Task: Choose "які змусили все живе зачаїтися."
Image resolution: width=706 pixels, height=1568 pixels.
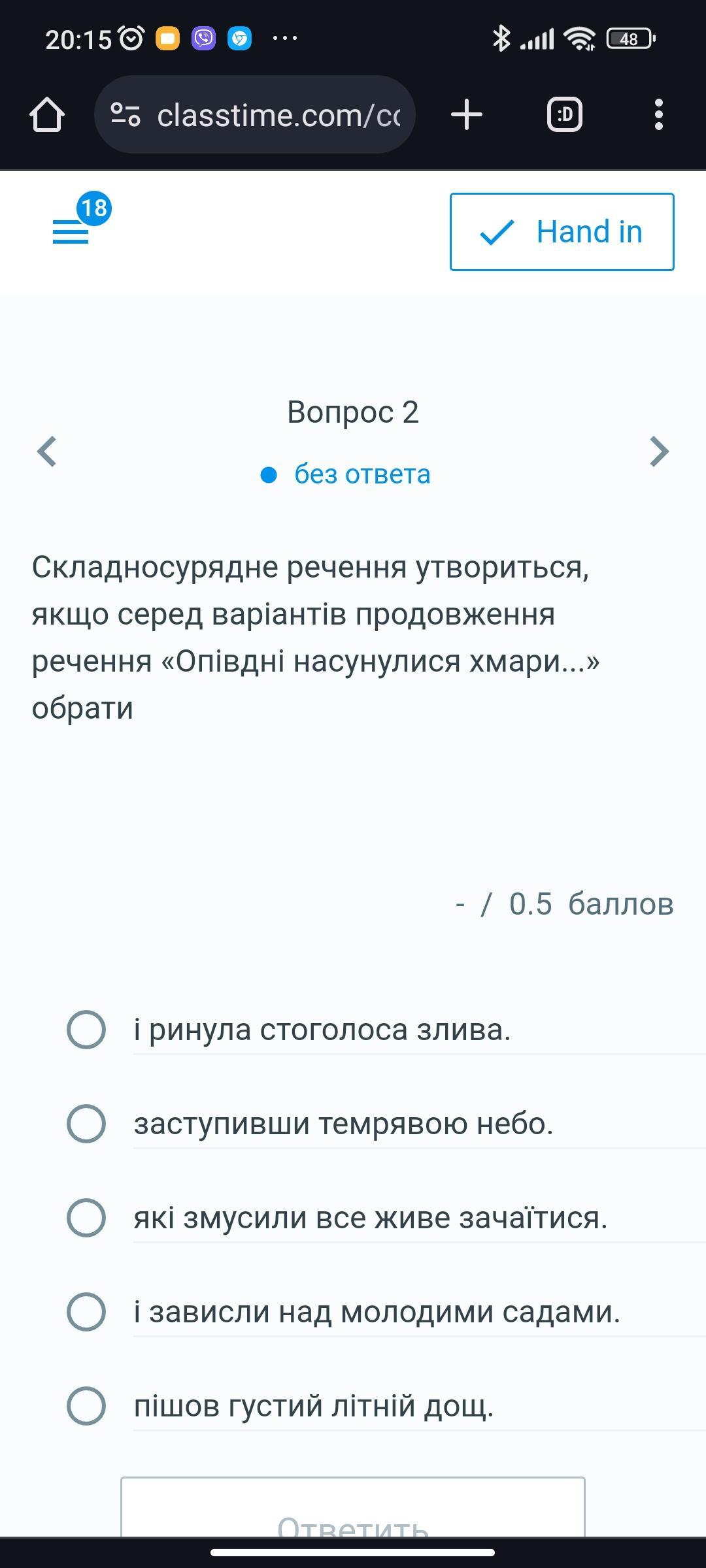Action: (x=86, y=1218)
